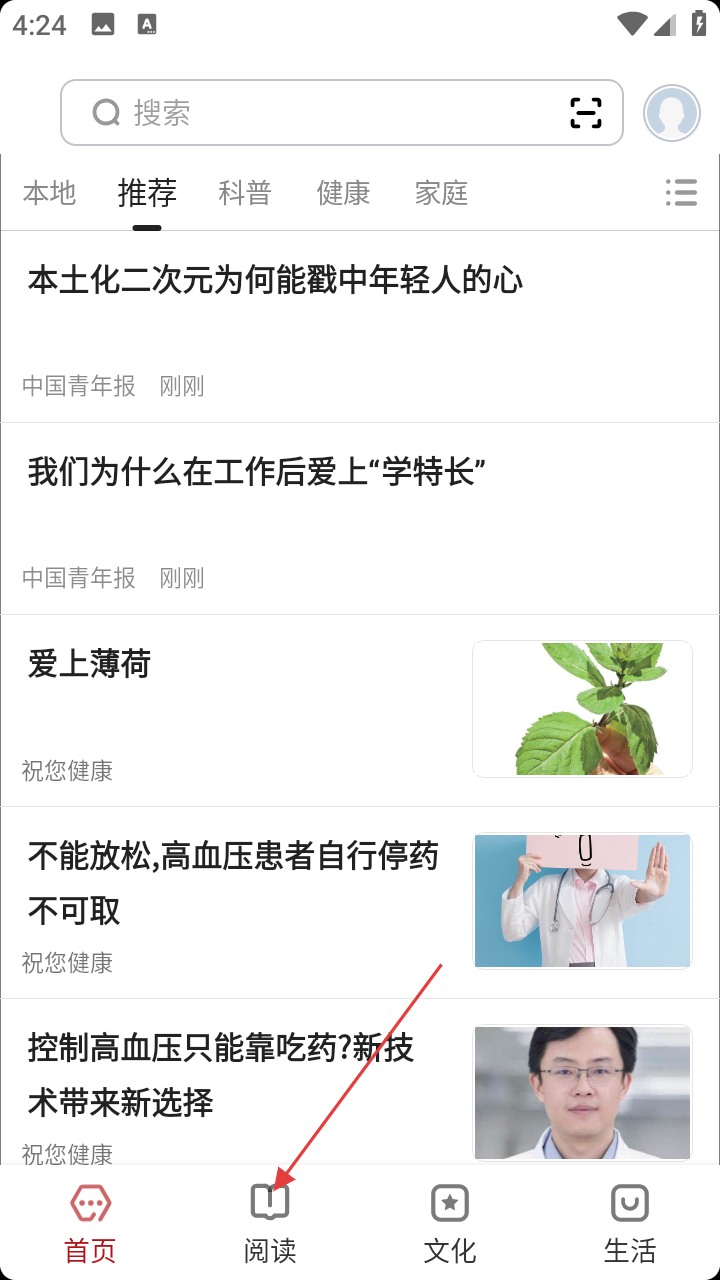The height and width of the screenshot is (1280, 720).
Task: Switch to the 本地 tab
Action: click(x=49, y=192)
